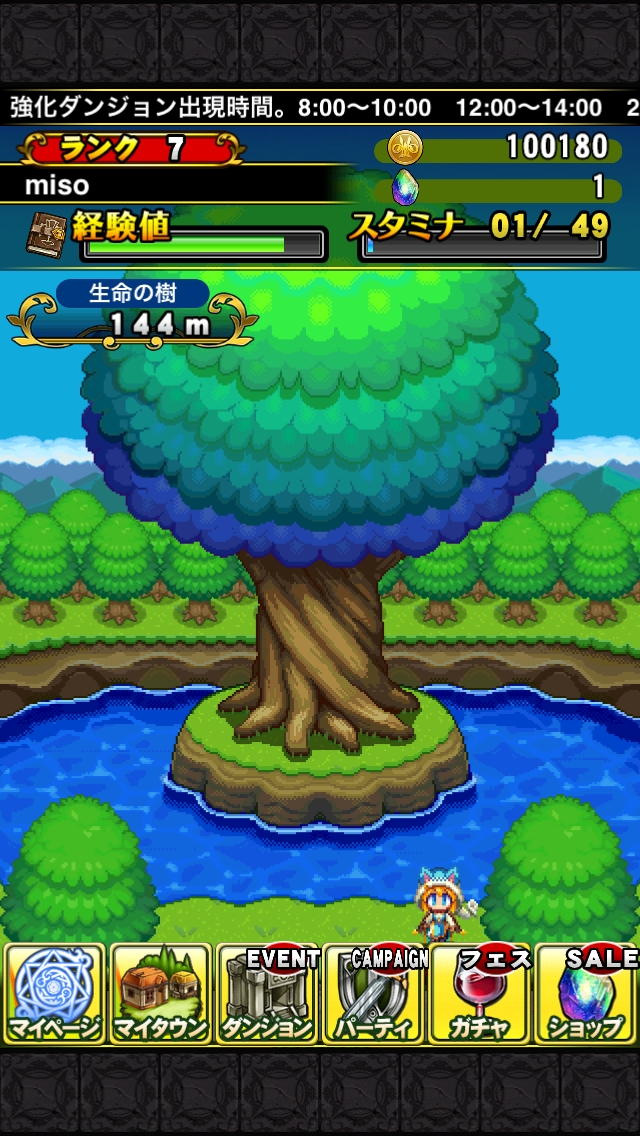This screenshot has width=640, height=1136.
Task: Switch to the ガチャ tab
Action: pyautogui.click(x=479, y=993)
